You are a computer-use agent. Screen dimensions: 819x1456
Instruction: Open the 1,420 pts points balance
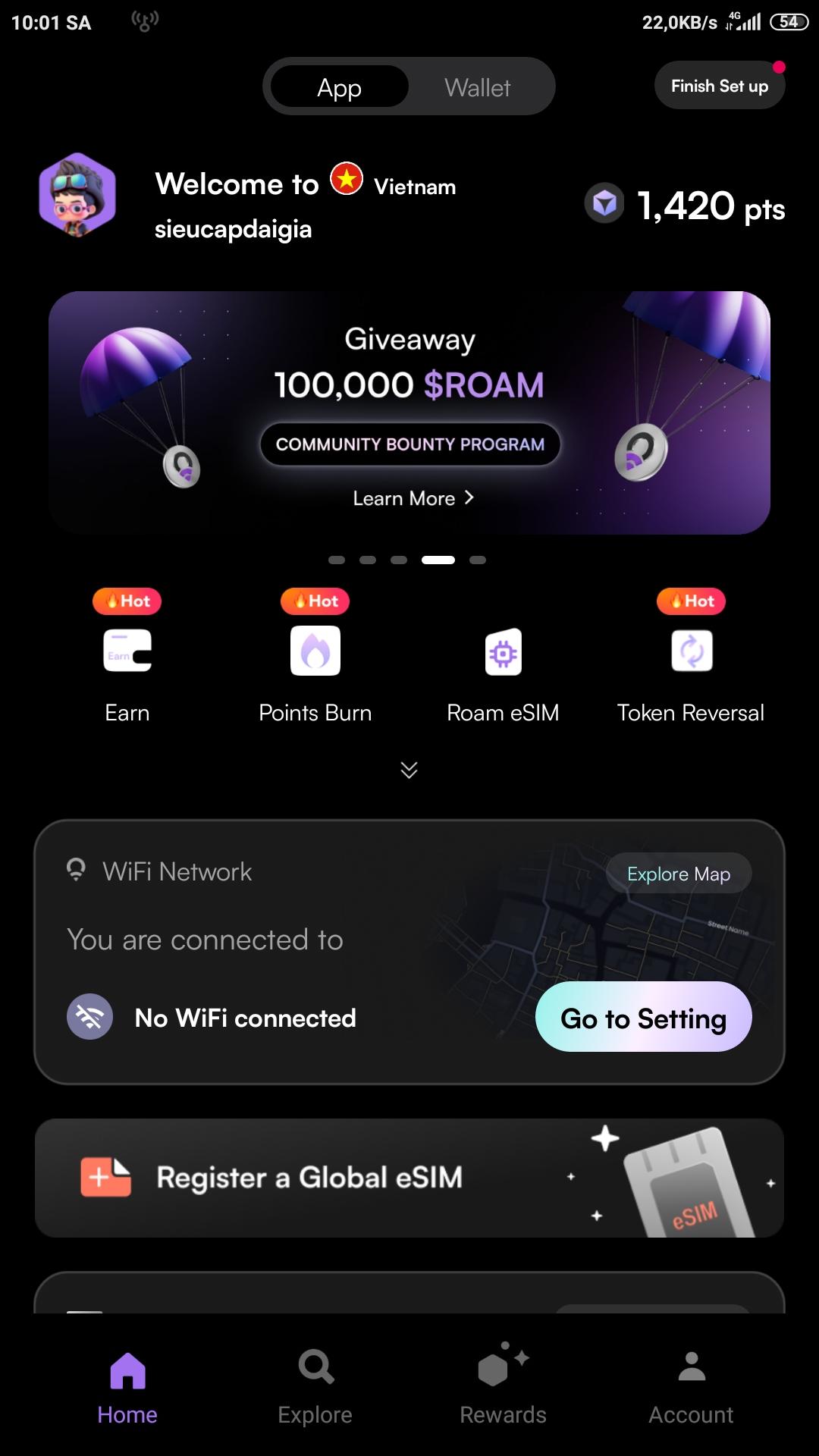(x=686, y=206)
